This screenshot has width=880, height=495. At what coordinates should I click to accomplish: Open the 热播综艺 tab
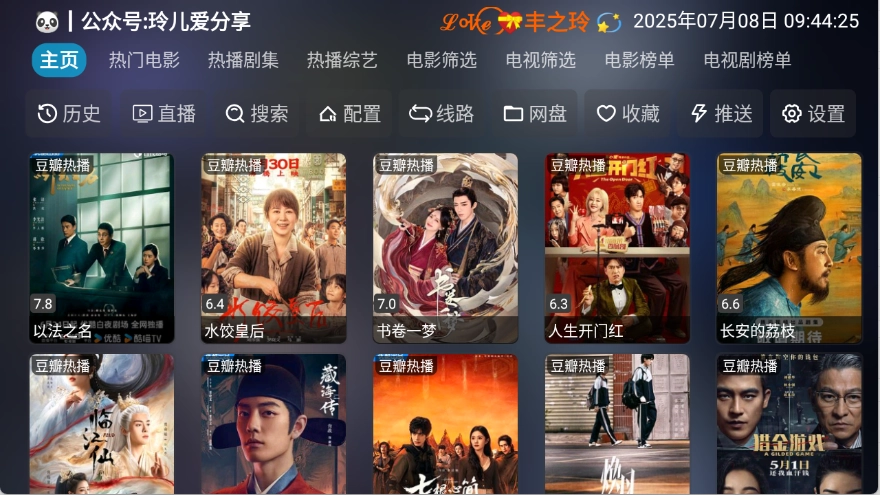[x=342, y=60]
